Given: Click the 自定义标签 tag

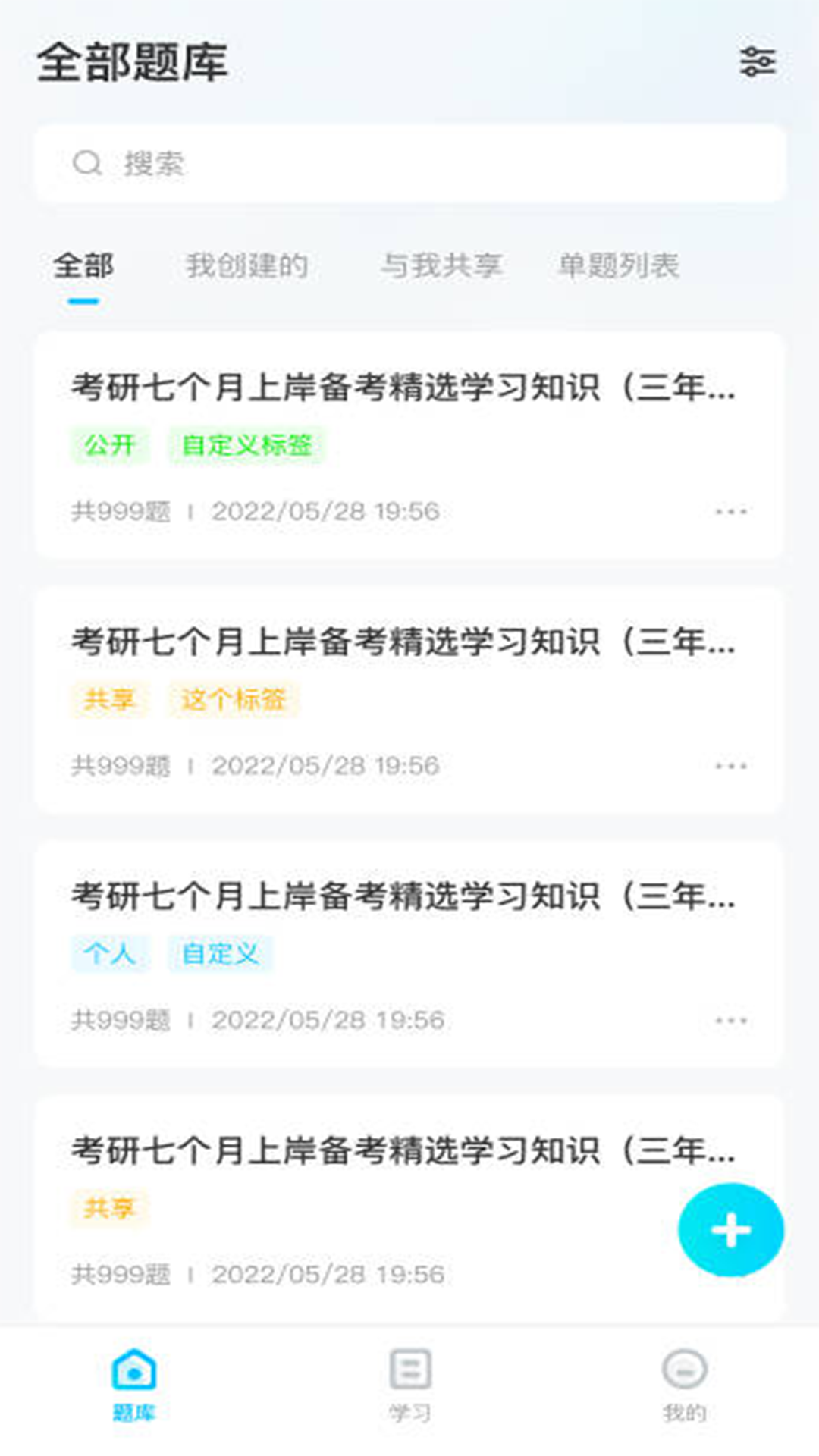Looking at the screenshot, I should click(248, 445).
